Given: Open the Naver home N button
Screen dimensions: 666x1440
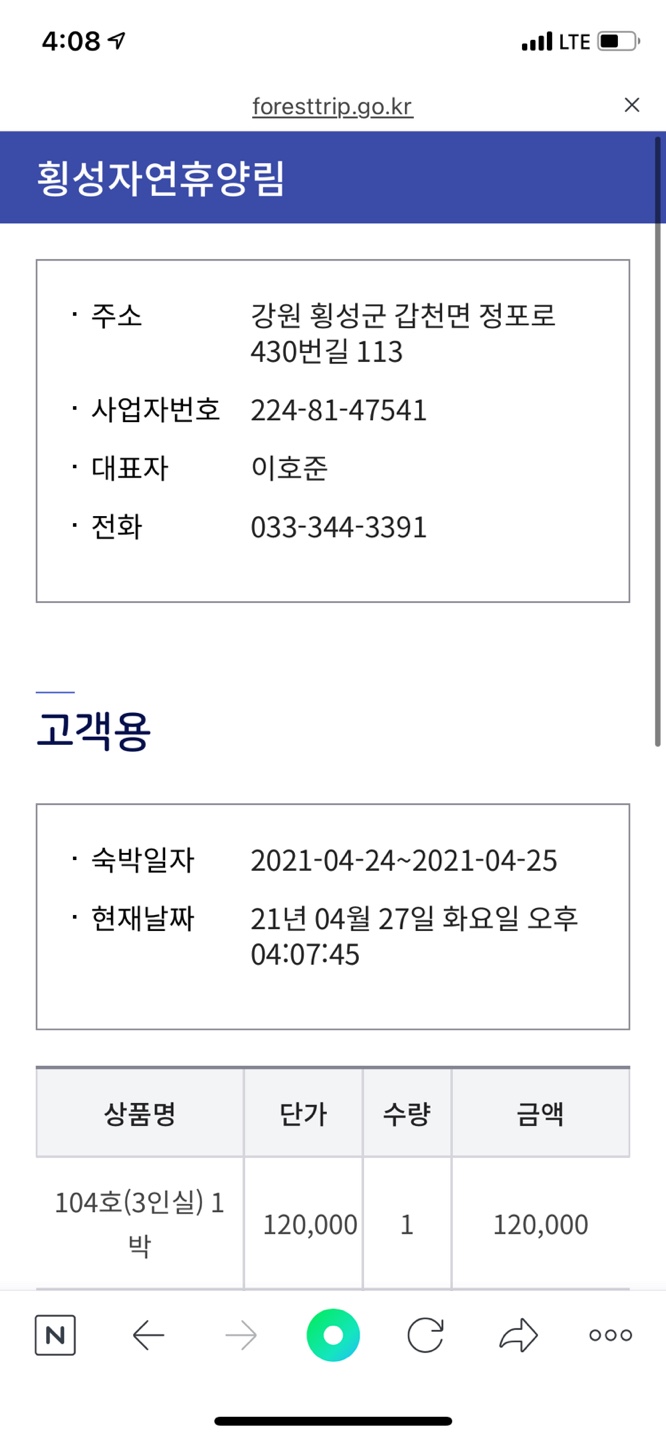Looking at the screenshot, I should 55,1335.
